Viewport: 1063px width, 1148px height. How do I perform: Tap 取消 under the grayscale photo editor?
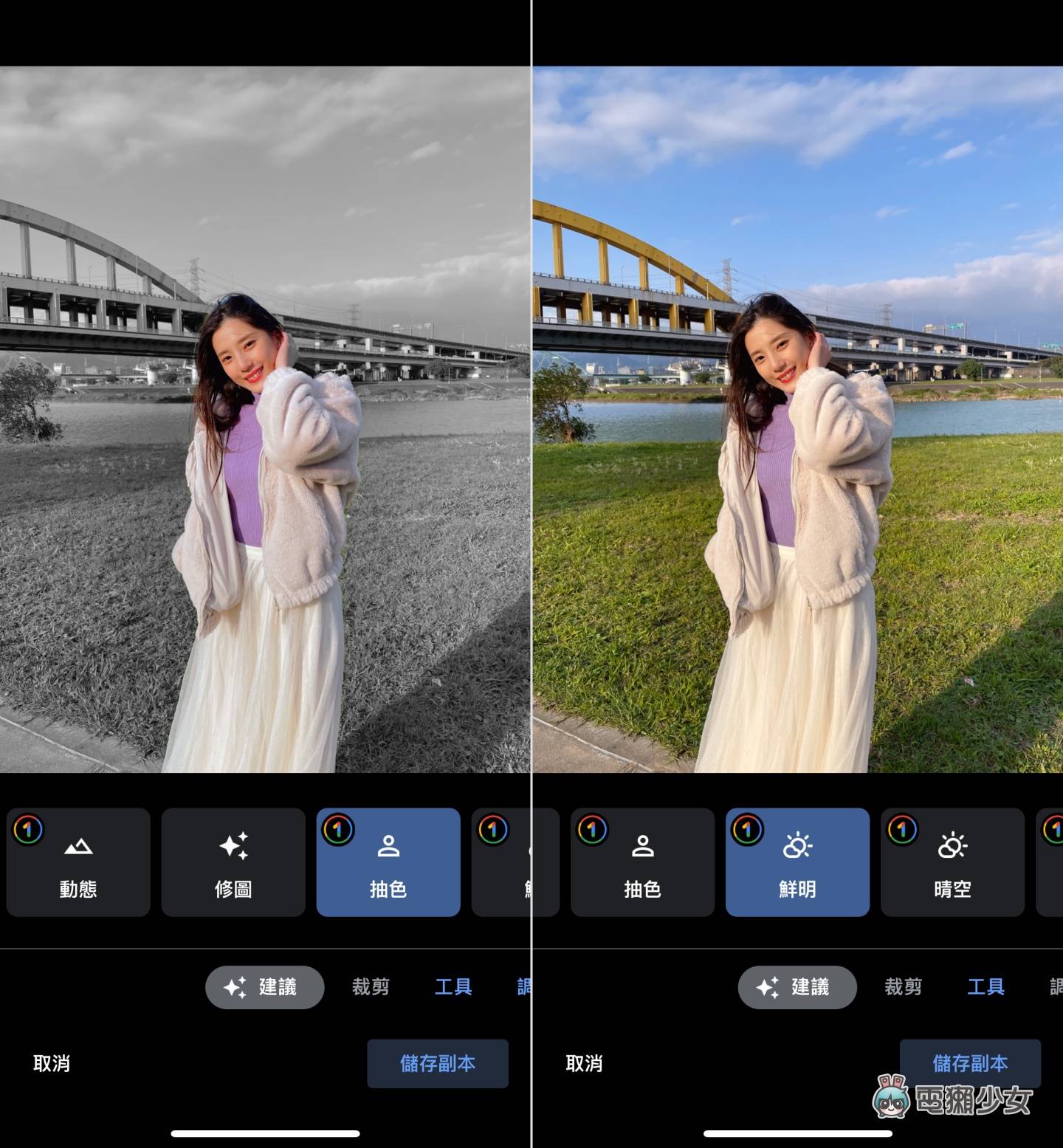point(52,1064)
